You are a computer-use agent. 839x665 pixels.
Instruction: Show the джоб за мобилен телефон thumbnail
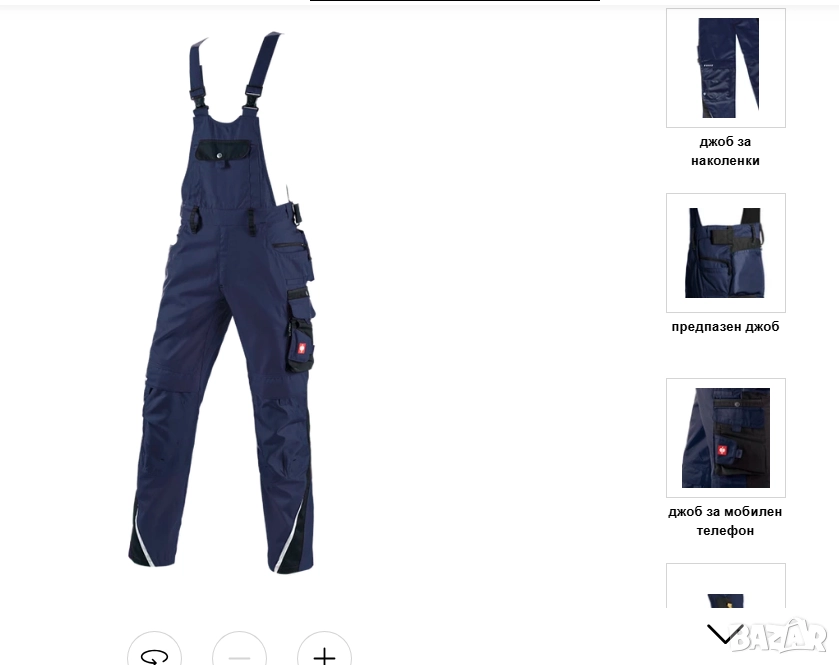(726, 438)
